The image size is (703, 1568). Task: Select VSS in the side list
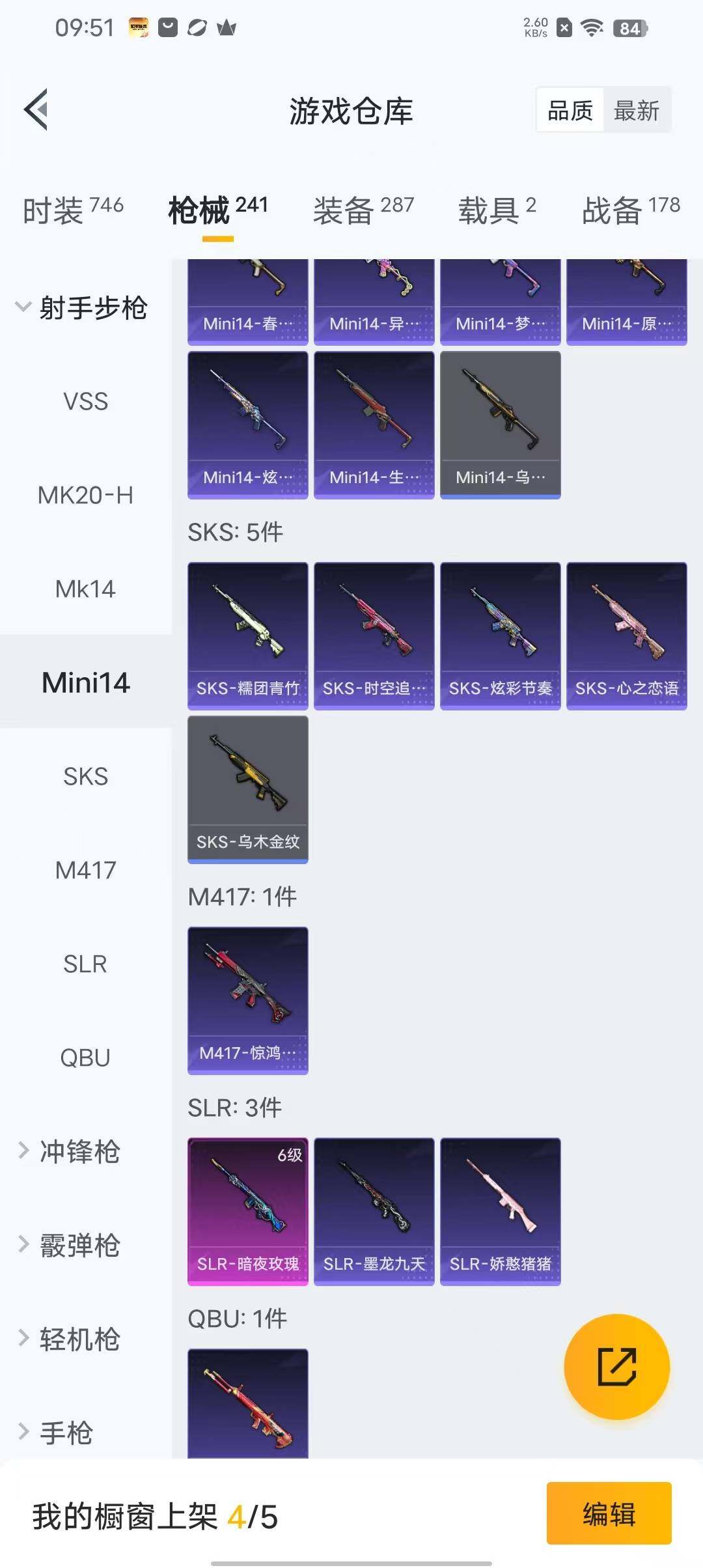[x=85, y=402]
